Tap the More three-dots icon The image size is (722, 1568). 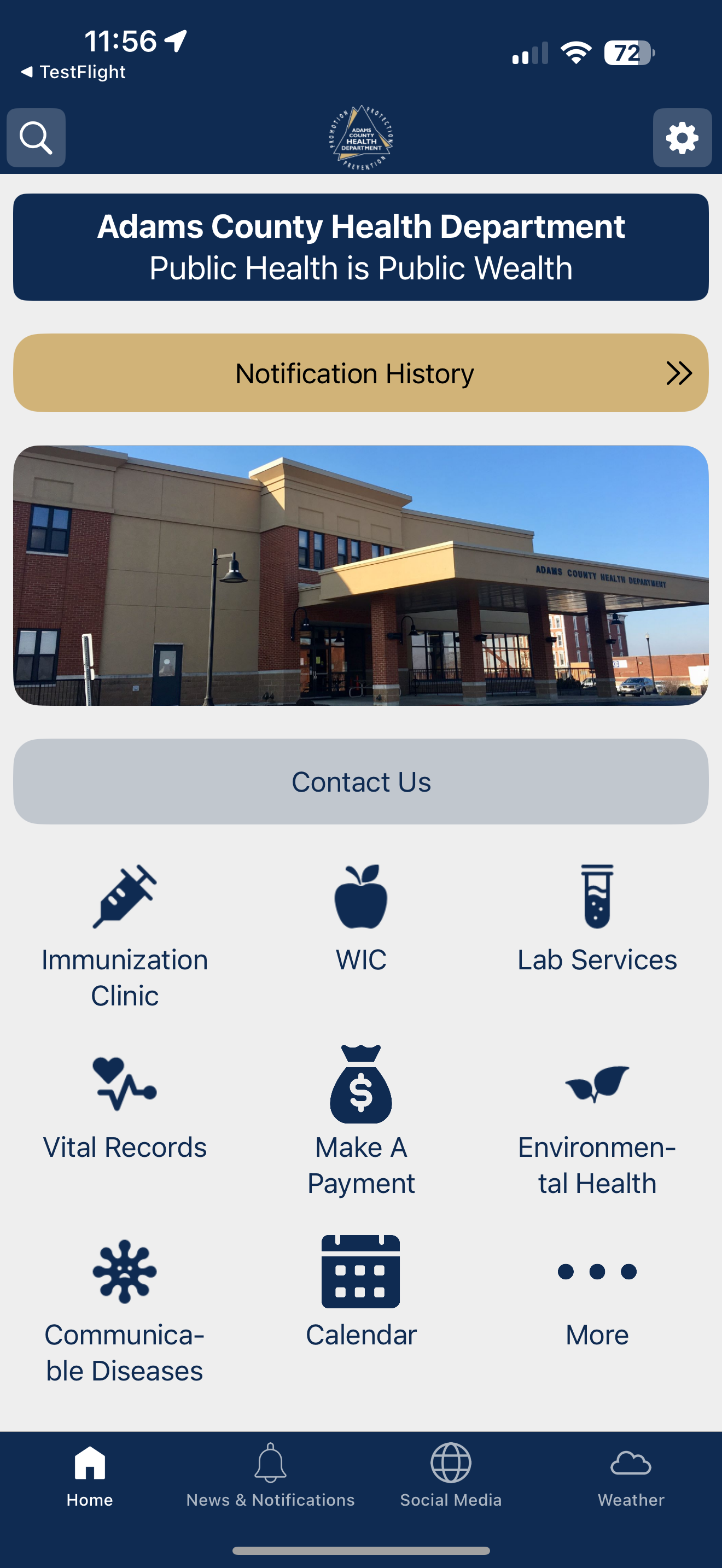[x=597, y=1272]
